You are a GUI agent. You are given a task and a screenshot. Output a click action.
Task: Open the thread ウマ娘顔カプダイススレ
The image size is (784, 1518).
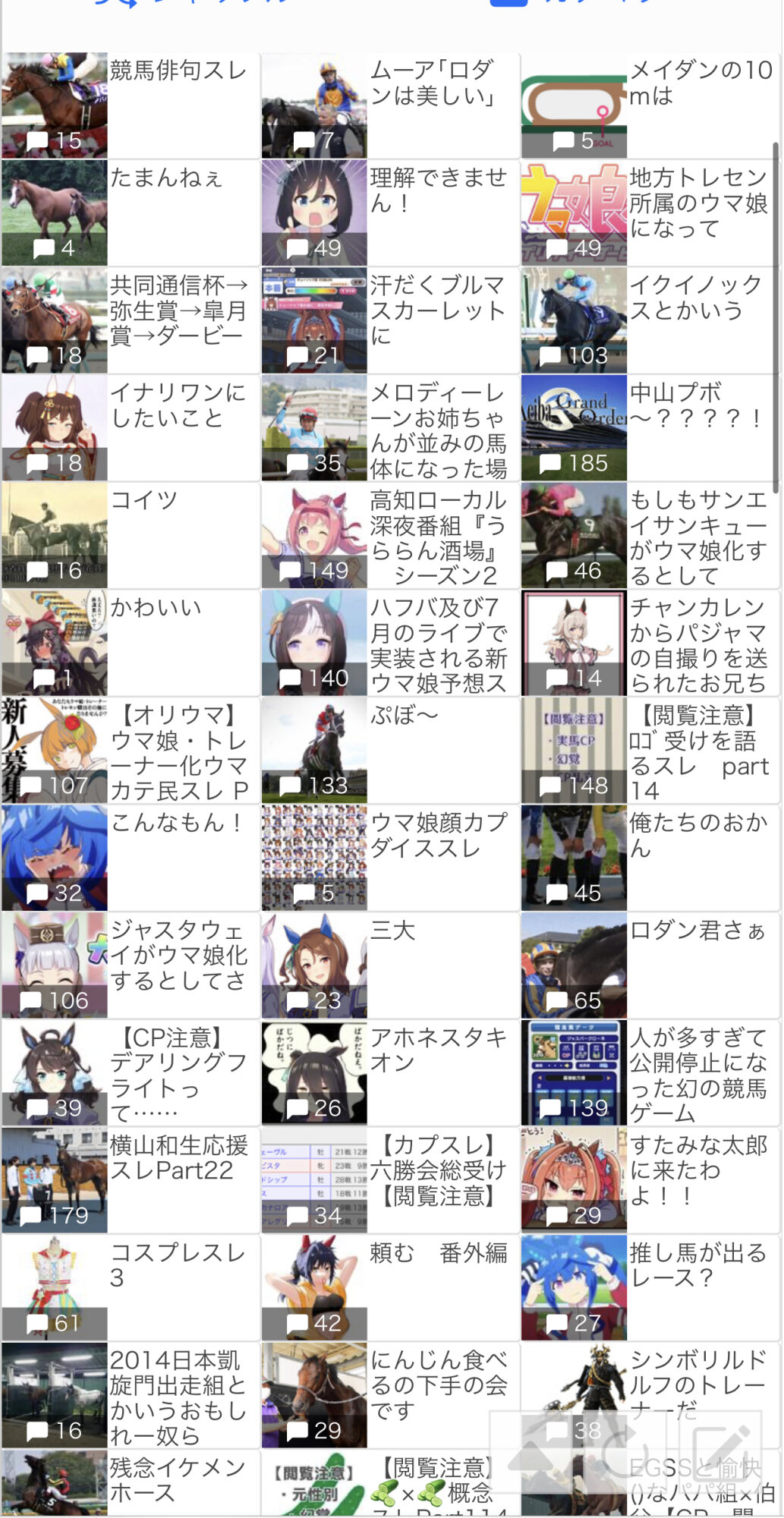pyautogui.click(x=390, y=858)
